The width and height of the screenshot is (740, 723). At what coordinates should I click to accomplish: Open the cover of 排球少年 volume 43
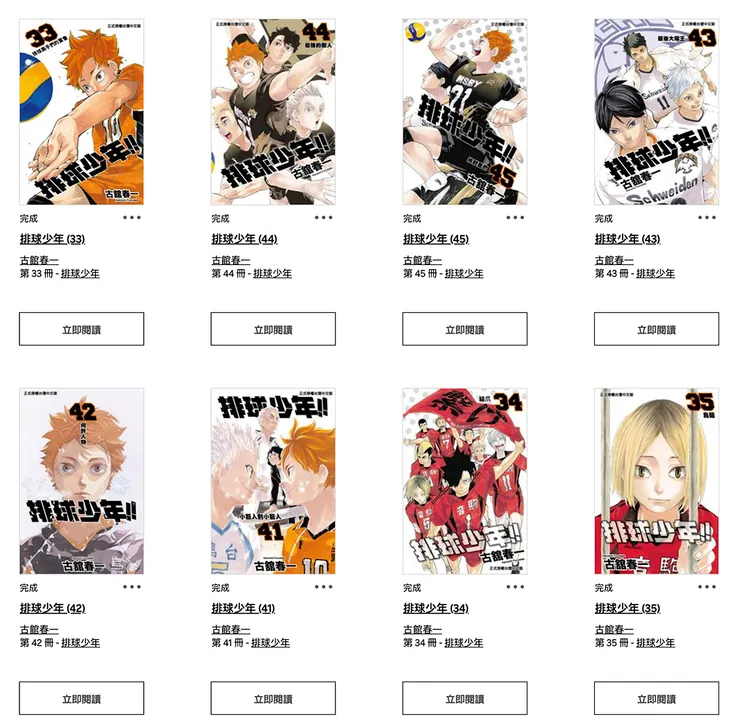656,111
